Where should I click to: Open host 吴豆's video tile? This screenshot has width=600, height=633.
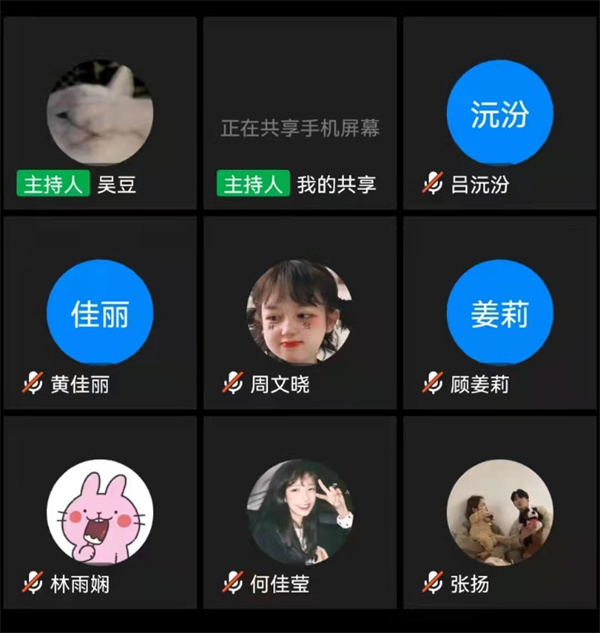pos(100,112)
